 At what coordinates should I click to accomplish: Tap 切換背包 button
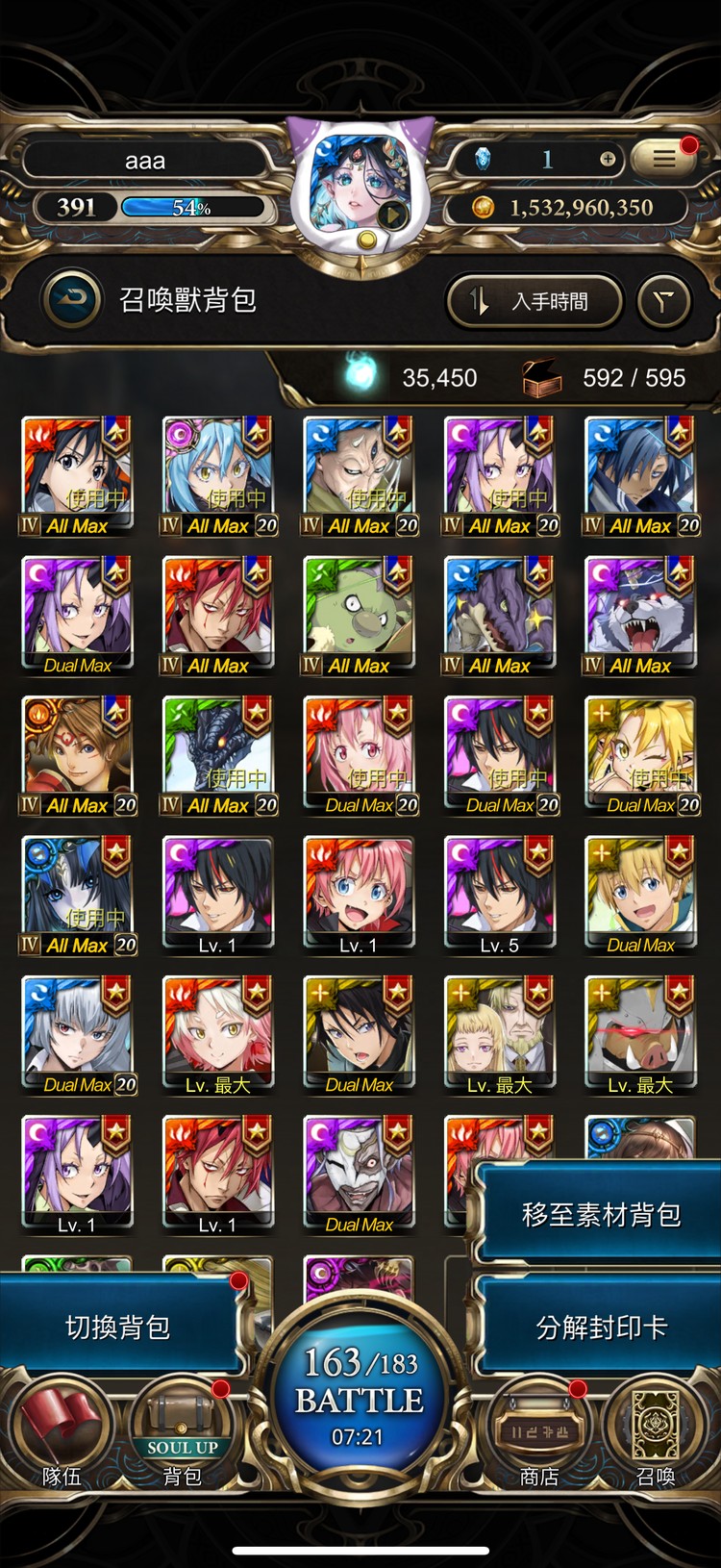[118, 1328]
